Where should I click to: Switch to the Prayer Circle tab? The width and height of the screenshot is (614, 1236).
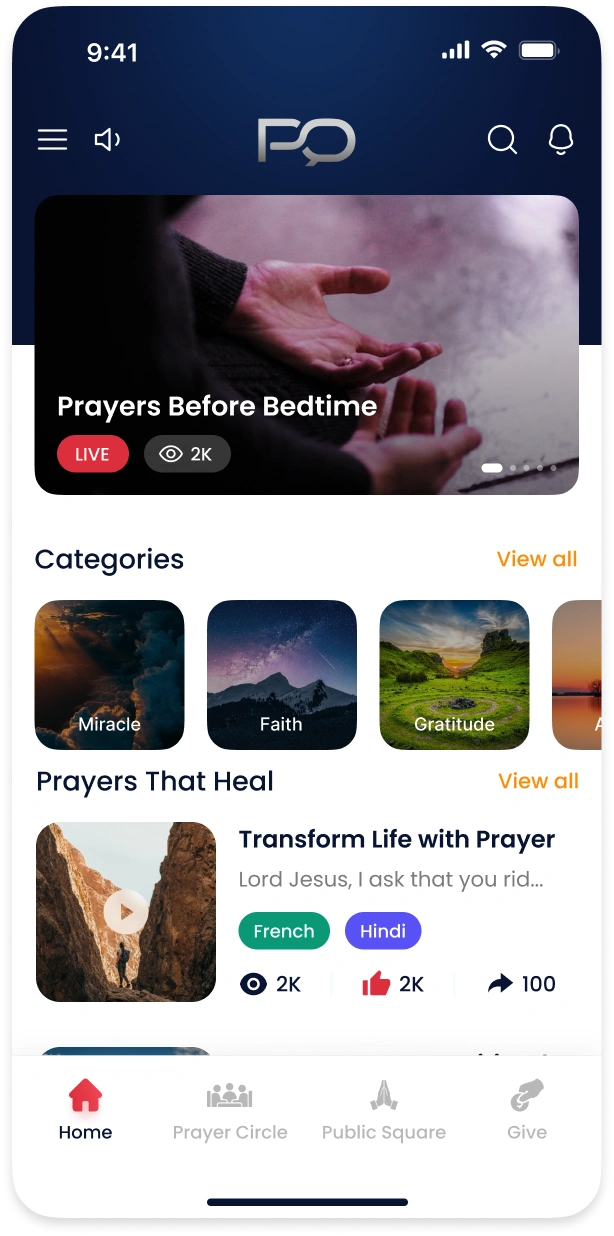click(x=230, y=1110)
